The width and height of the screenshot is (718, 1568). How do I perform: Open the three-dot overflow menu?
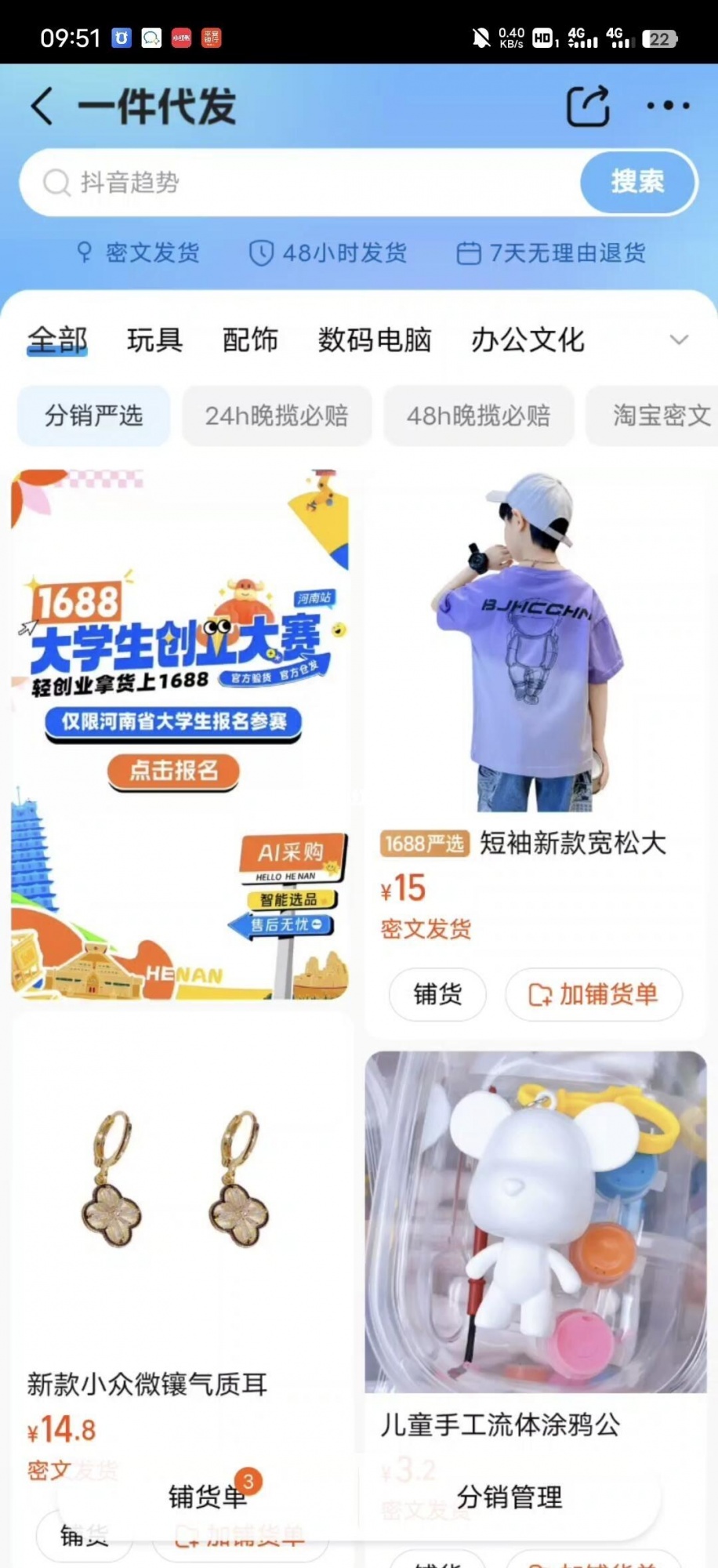(668, 106)
